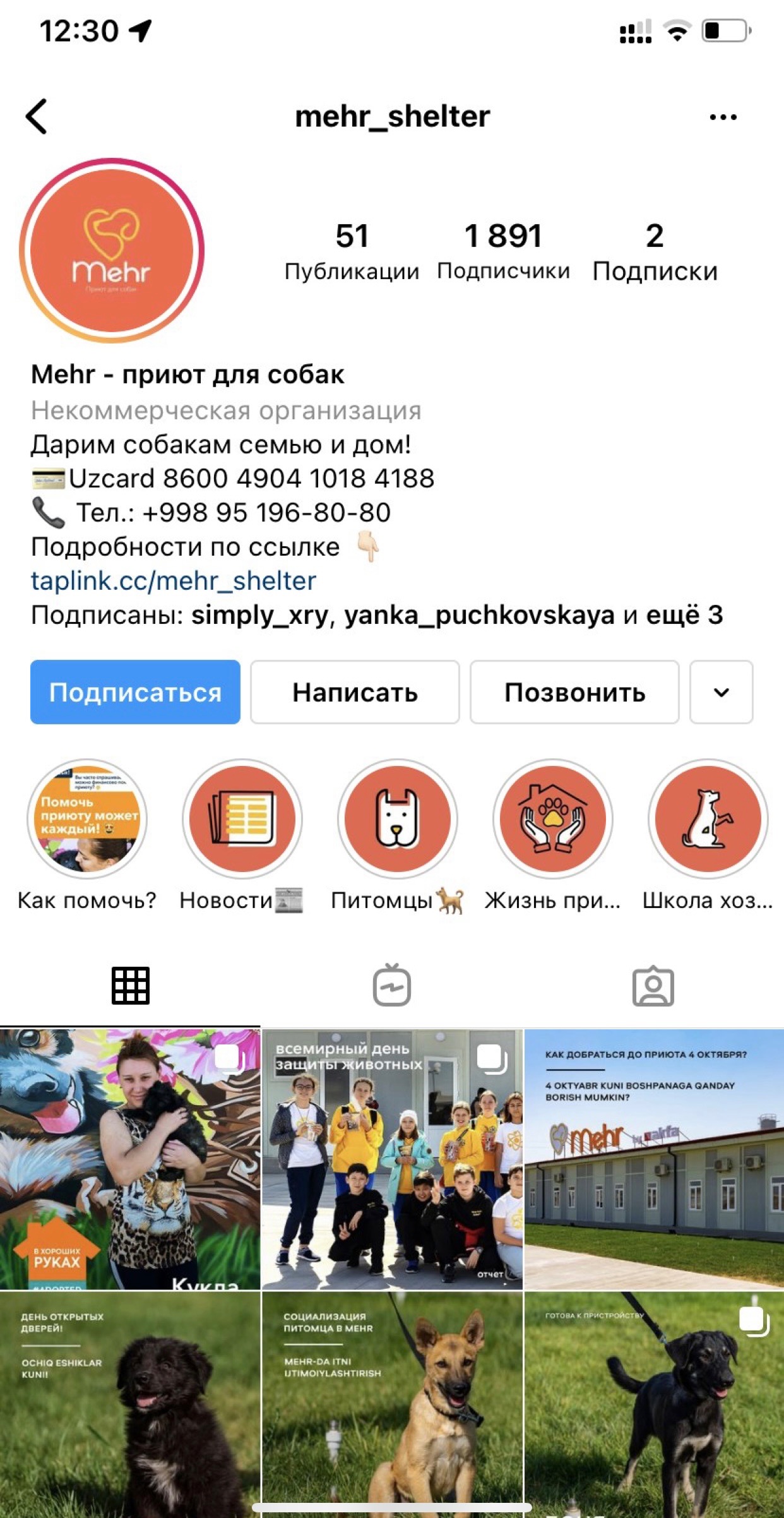Follow with the Подписаться button
The width and height of the screenshot is (784, 1518).
(135, 692)
